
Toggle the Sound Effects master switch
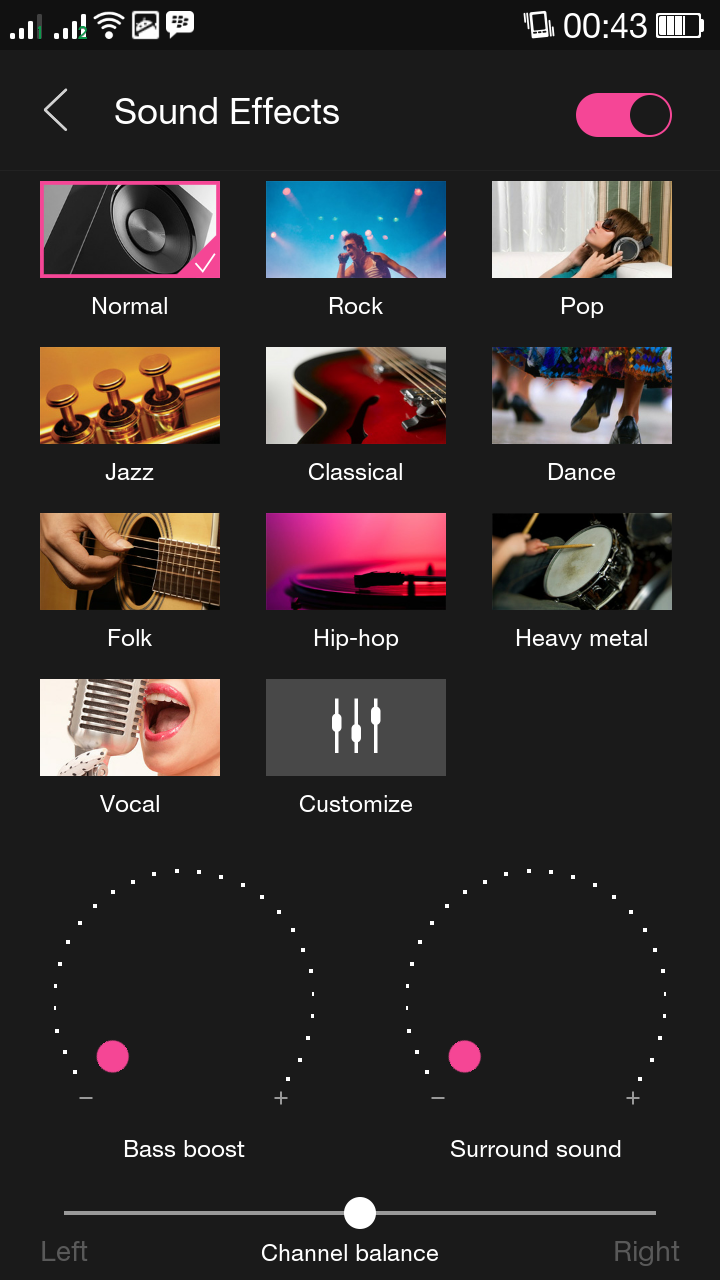click(x=623, y=114)
